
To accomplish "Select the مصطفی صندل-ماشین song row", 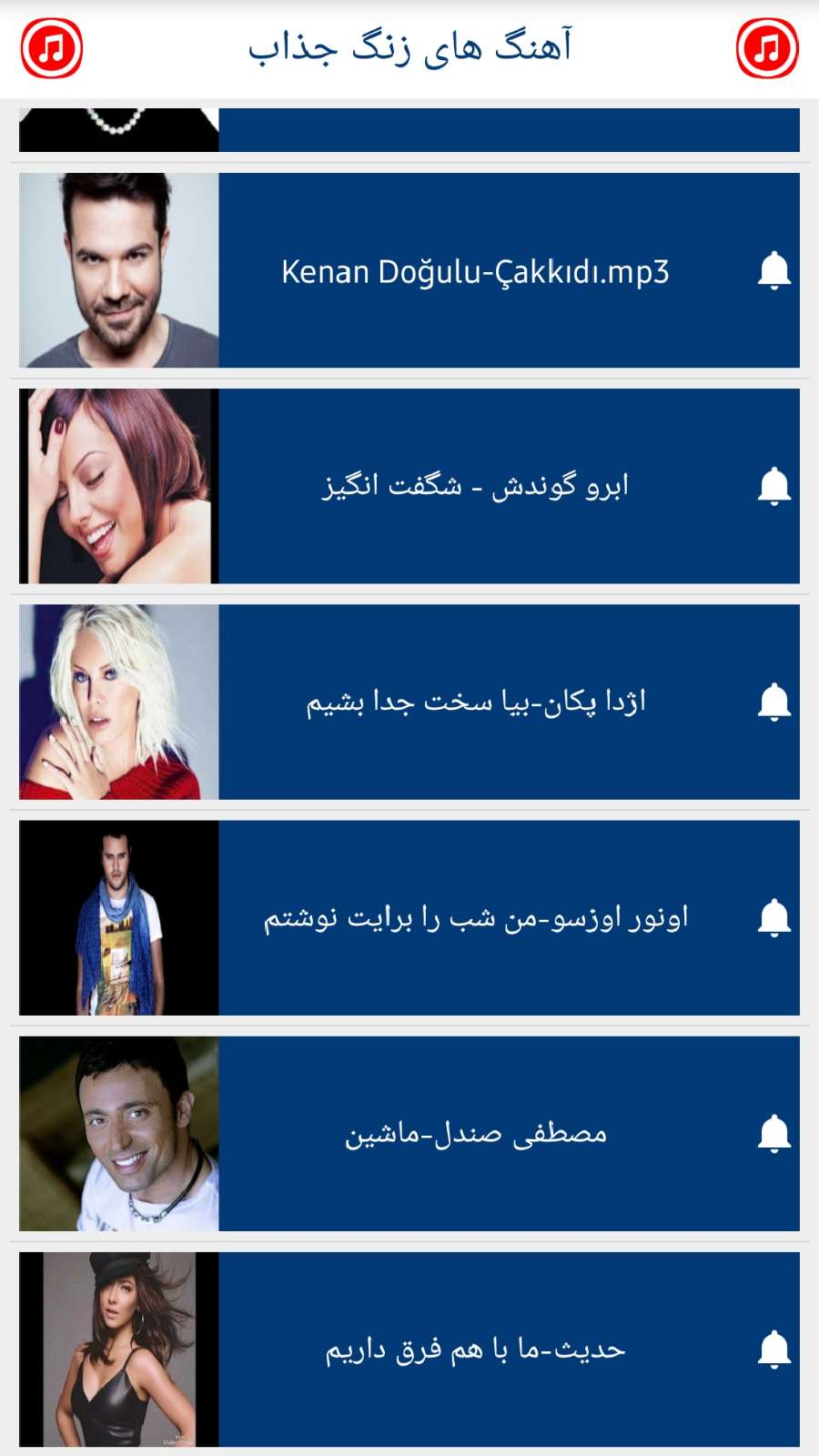I will pyautogui.click(x=473, y=1132).
